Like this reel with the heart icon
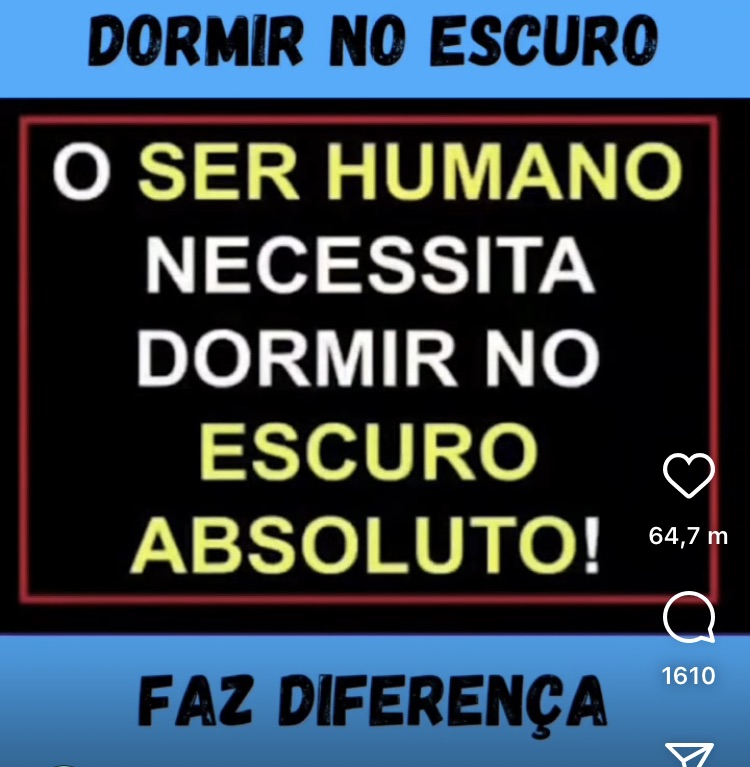This screenshot has height=767, width=750. click(689, 476)
